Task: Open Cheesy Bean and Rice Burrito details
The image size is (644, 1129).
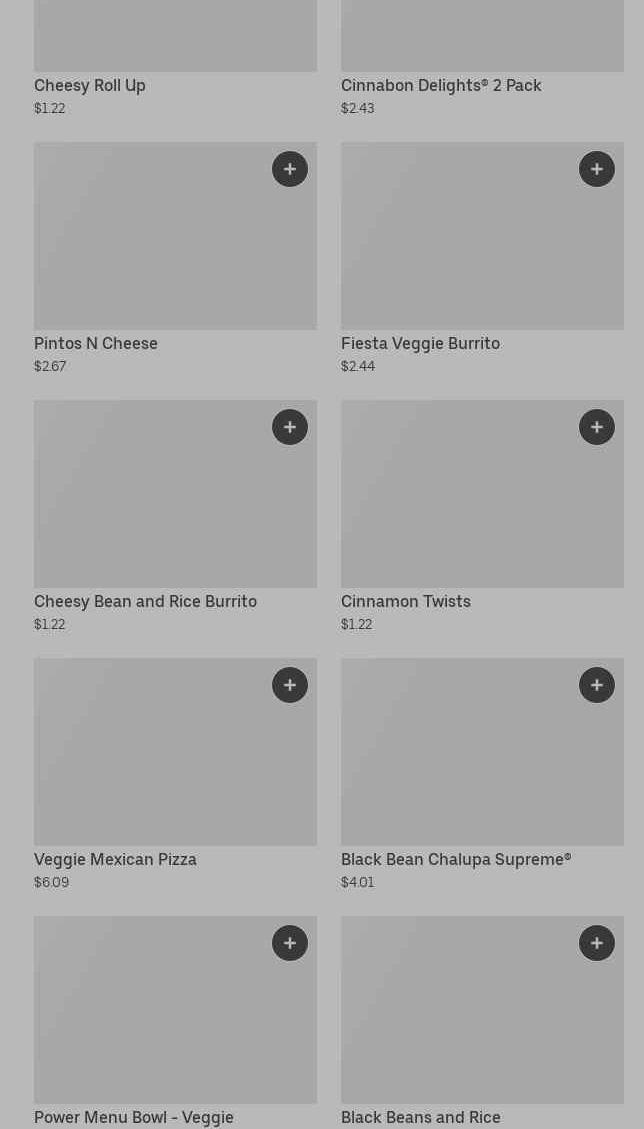Action: point(145,602)
